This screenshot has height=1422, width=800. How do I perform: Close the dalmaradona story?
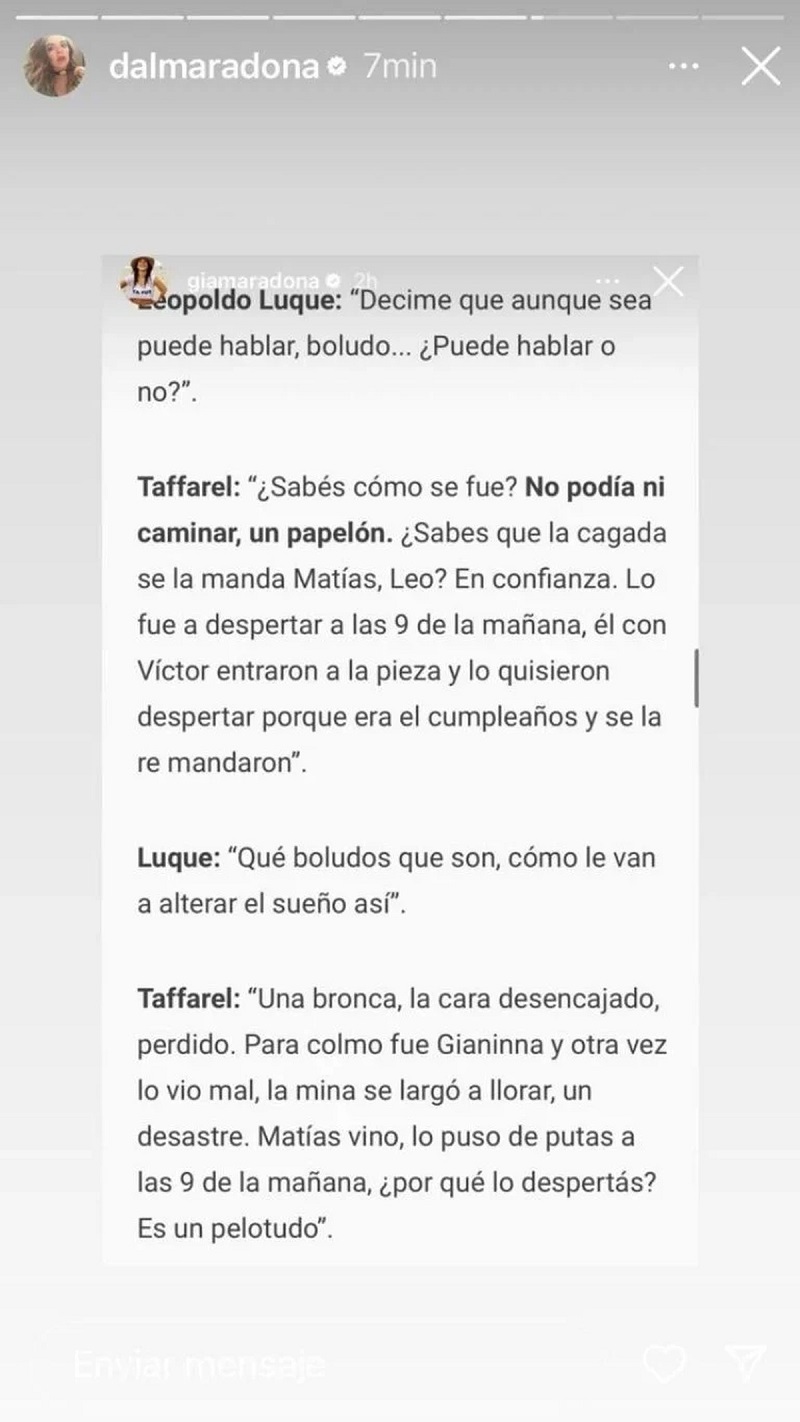coord(760,67)
